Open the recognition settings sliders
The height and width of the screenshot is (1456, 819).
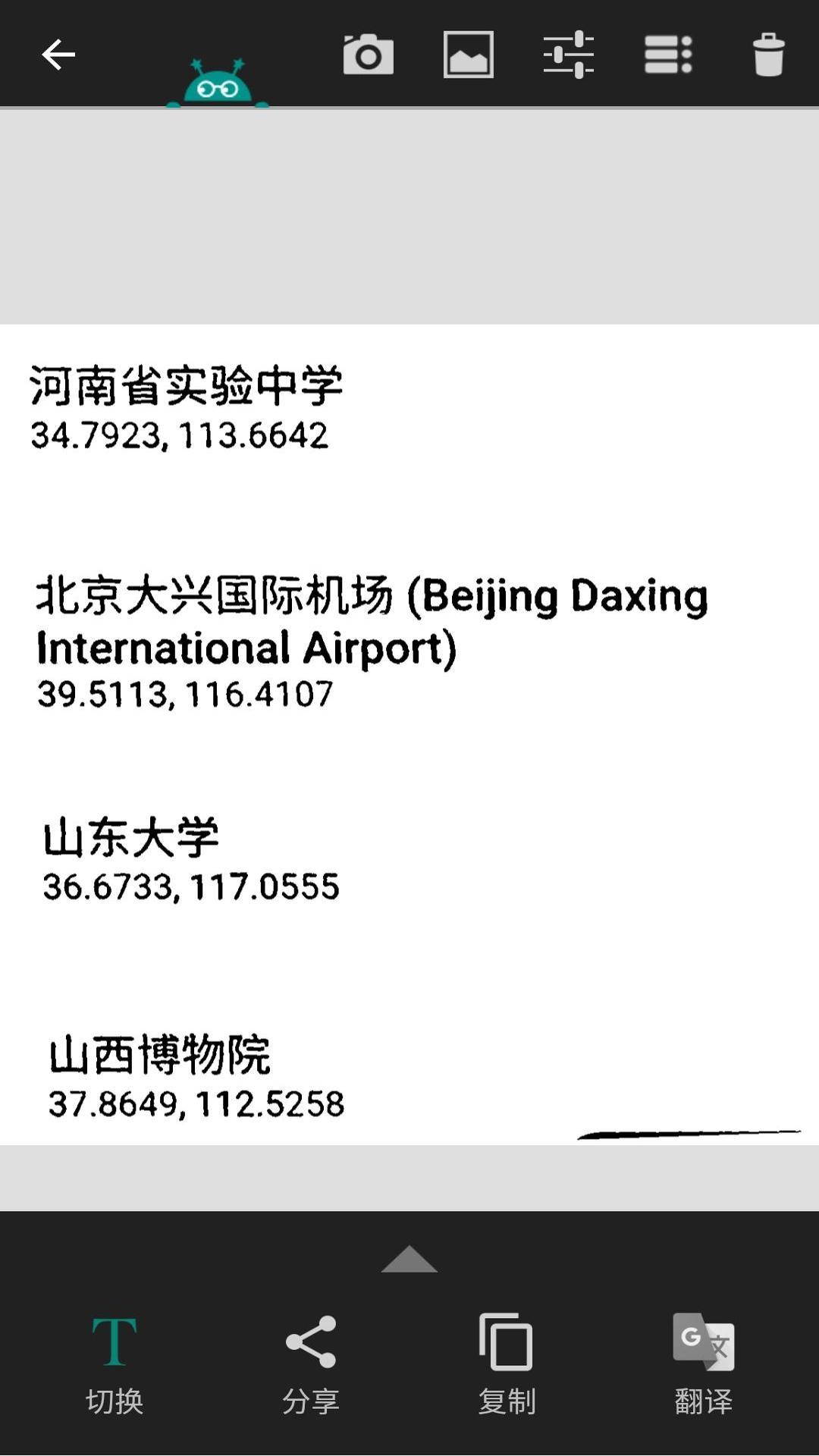click(x=569, y=55)
